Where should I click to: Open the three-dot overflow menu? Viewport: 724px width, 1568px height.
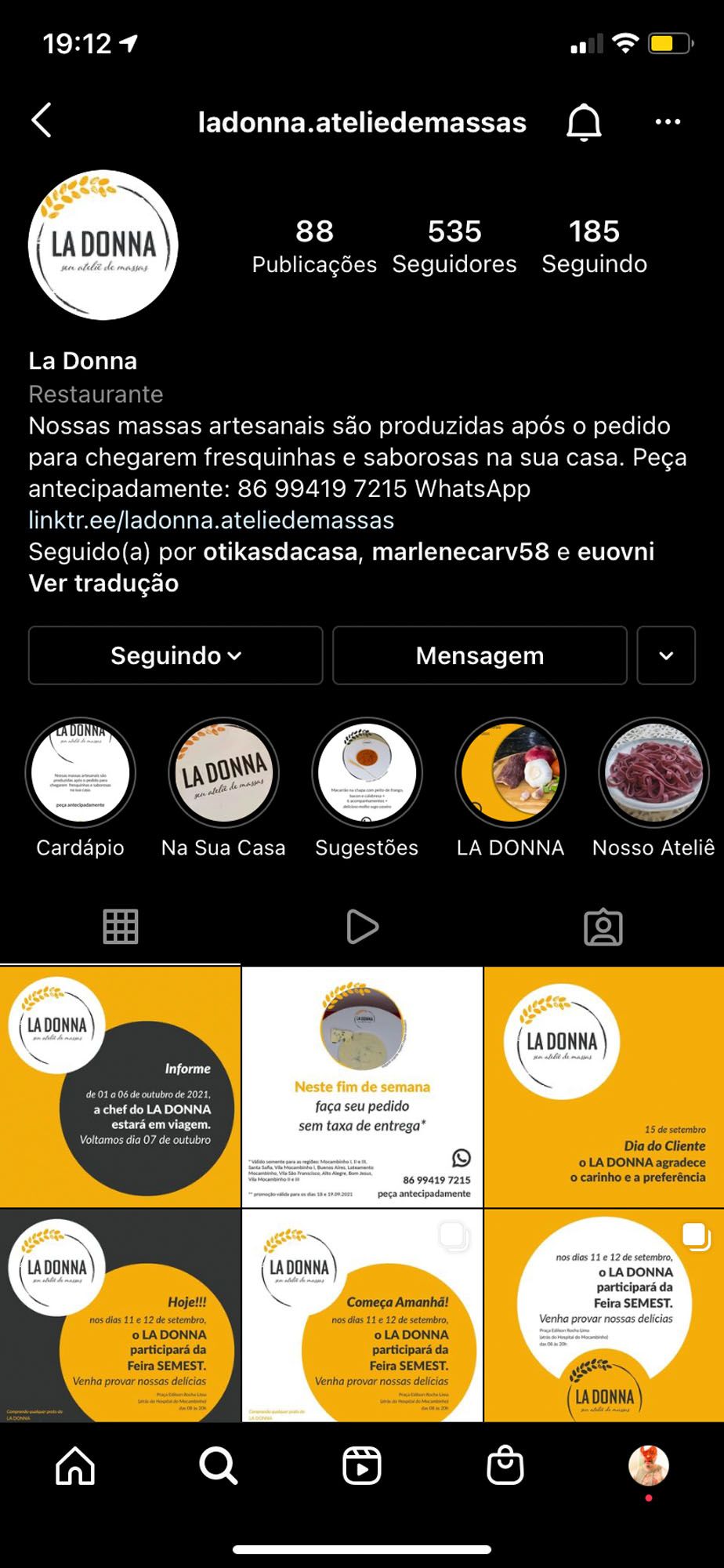[668, 122]
